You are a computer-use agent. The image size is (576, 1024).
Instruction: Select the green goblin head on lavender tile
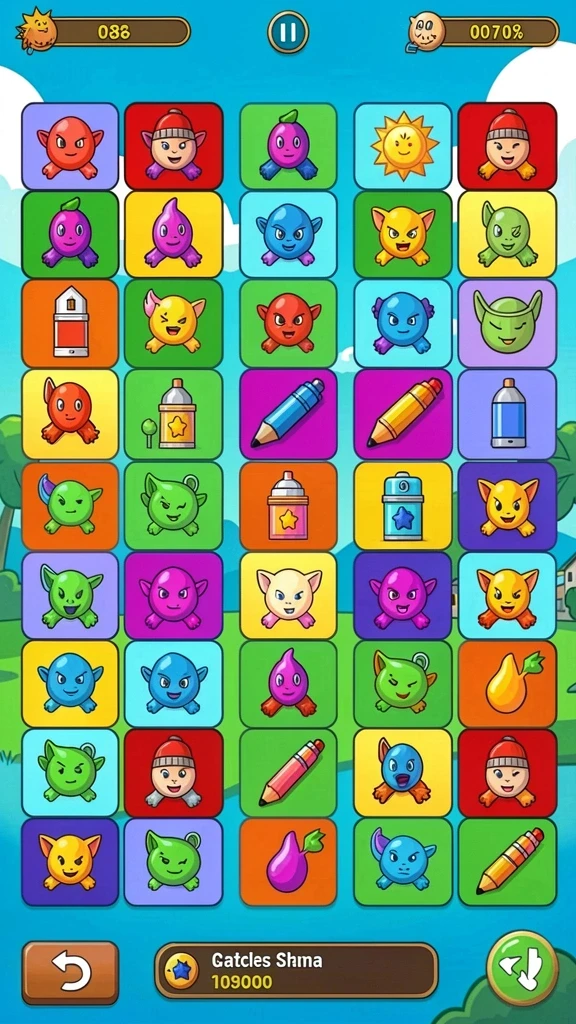[x=507, y=324]
